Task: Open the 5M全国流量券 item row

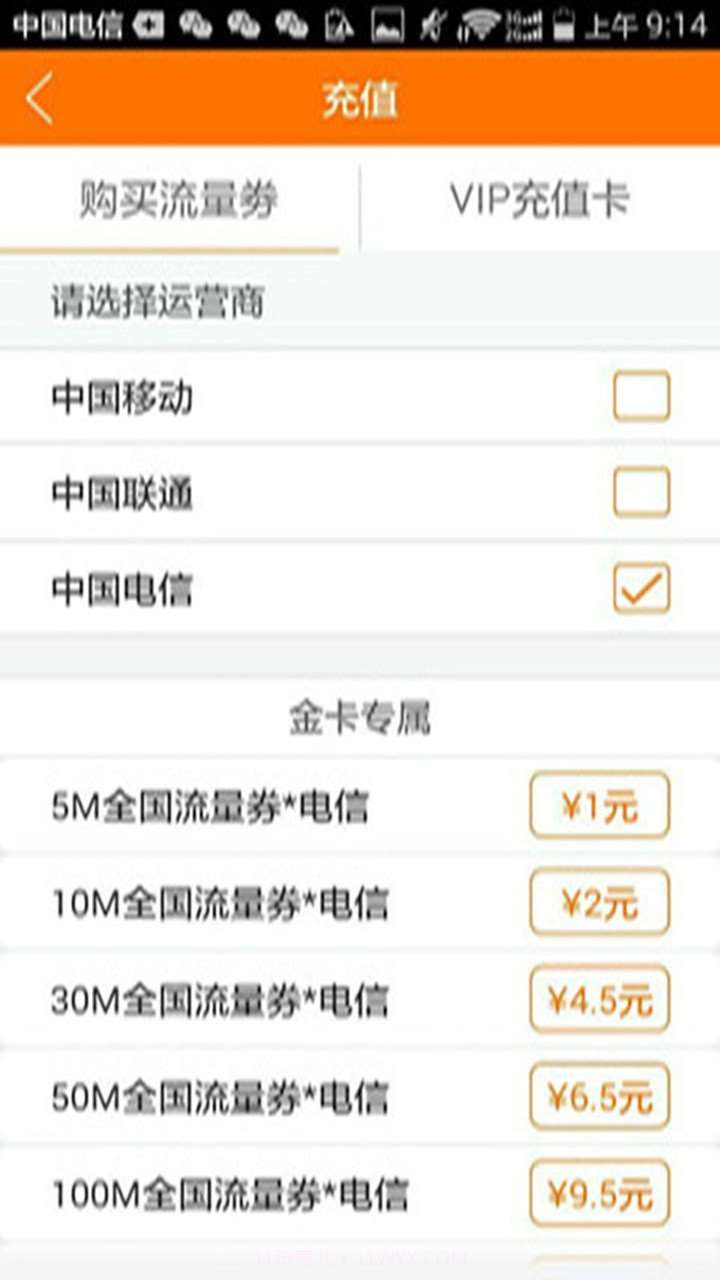Action: tap(213, 807)
